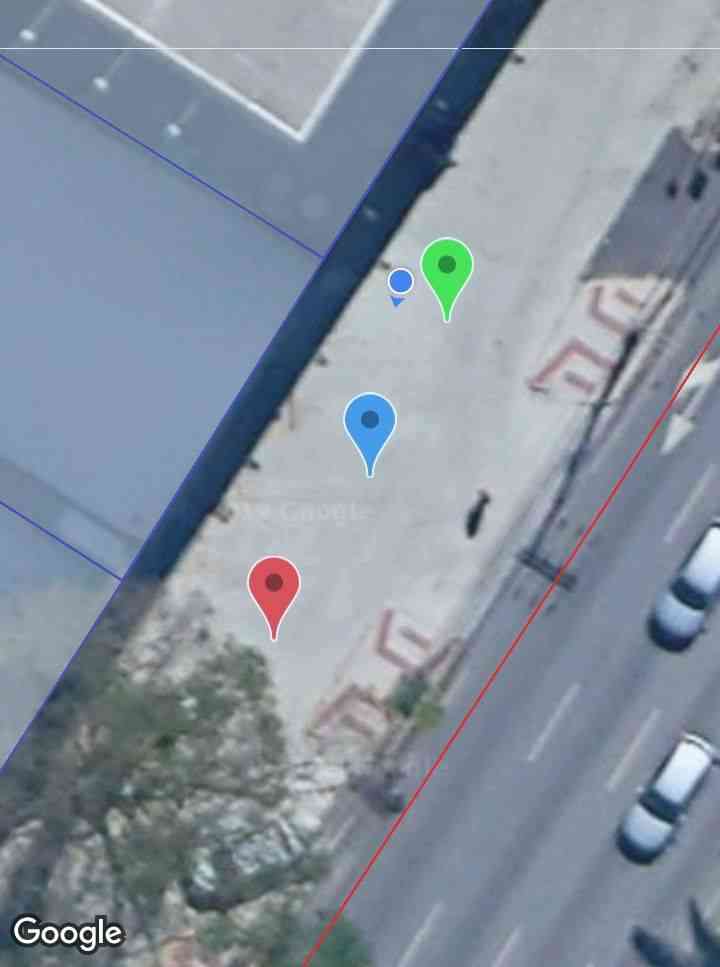Image resolution: width=720 pixels, height=967 pixels.
Task: Tap the green map pin
Action: 447,268
